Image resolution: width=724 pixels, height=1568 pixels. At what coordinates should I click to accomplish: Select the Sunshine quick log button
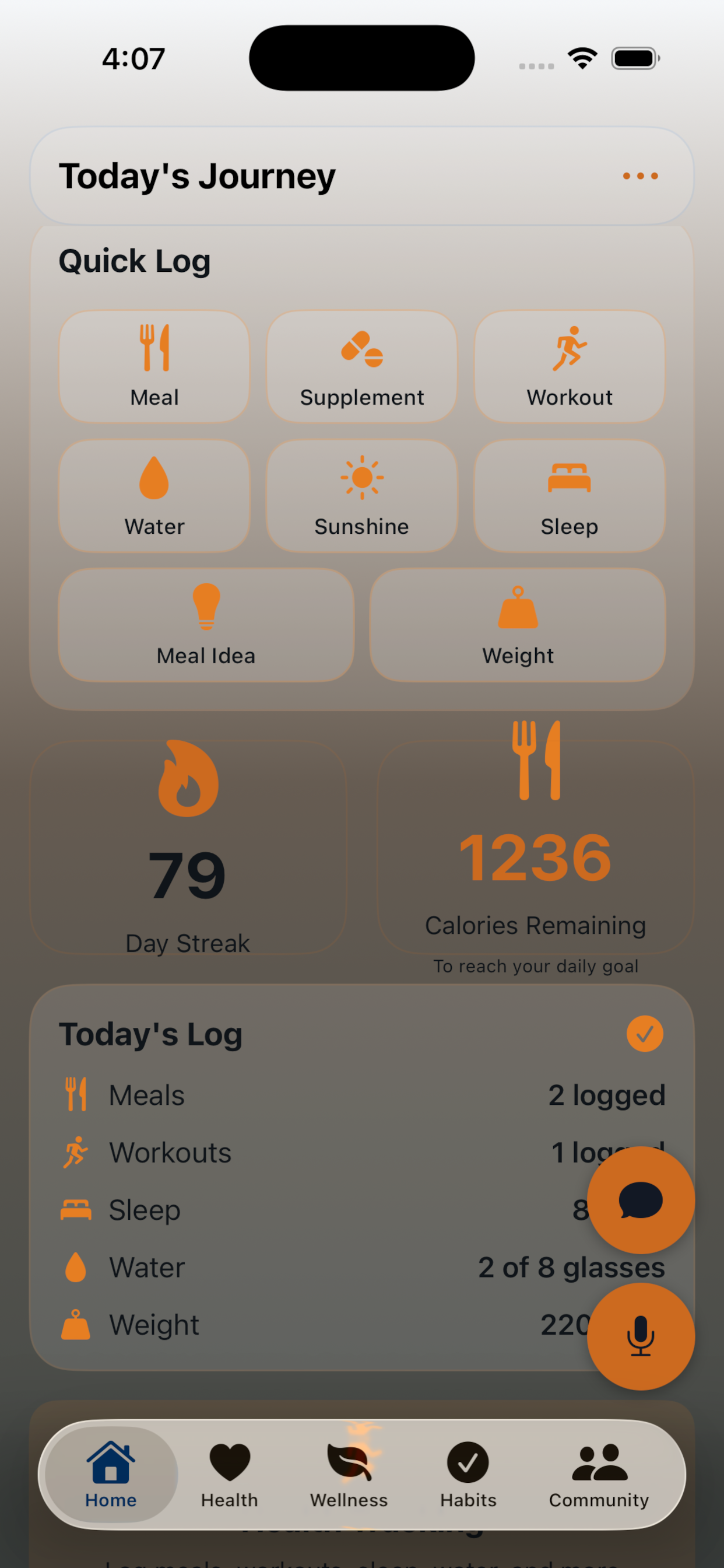click(362, 495)
